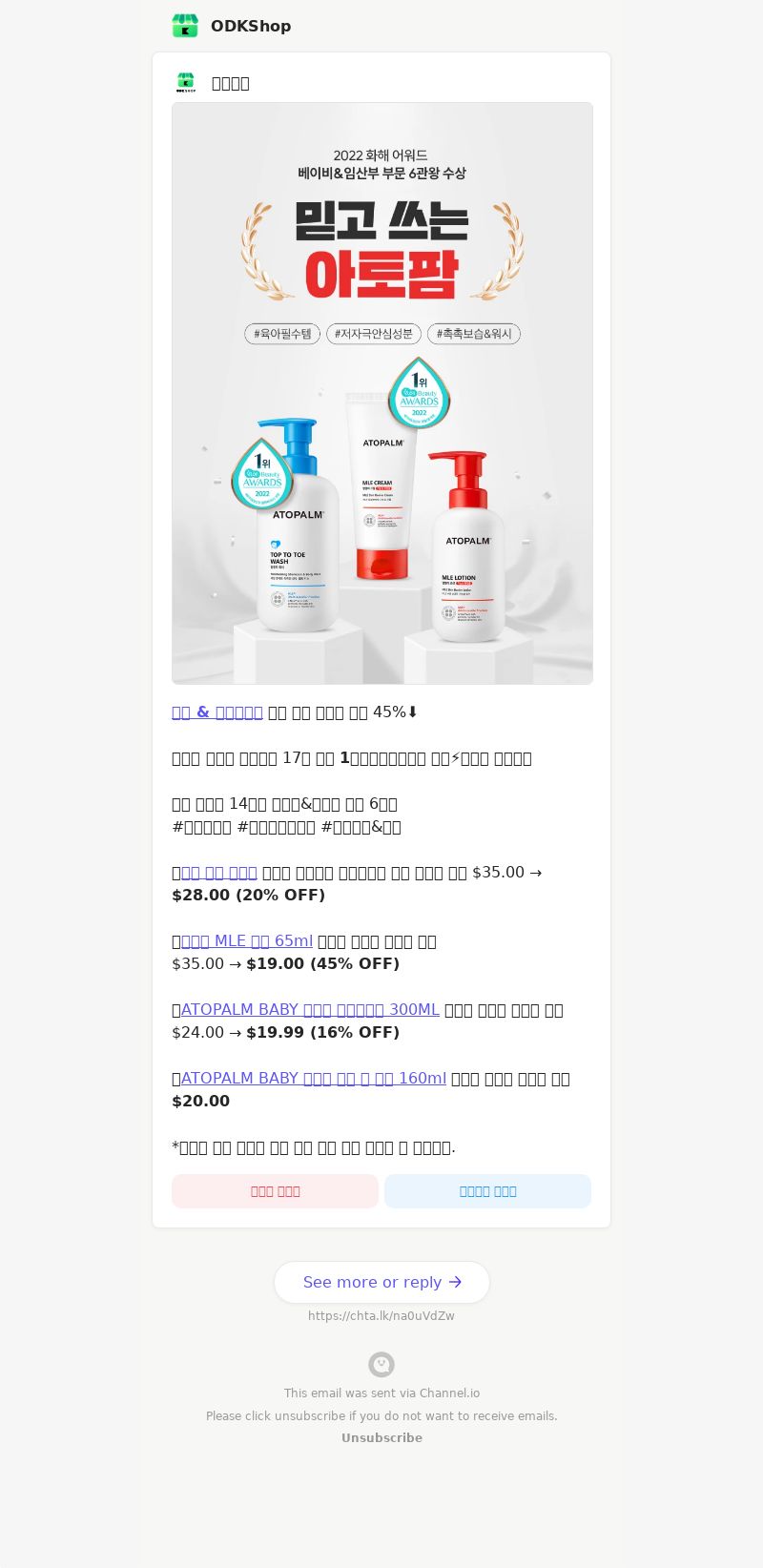Open the Atopalm promotional banner image

tap(381, 393)
